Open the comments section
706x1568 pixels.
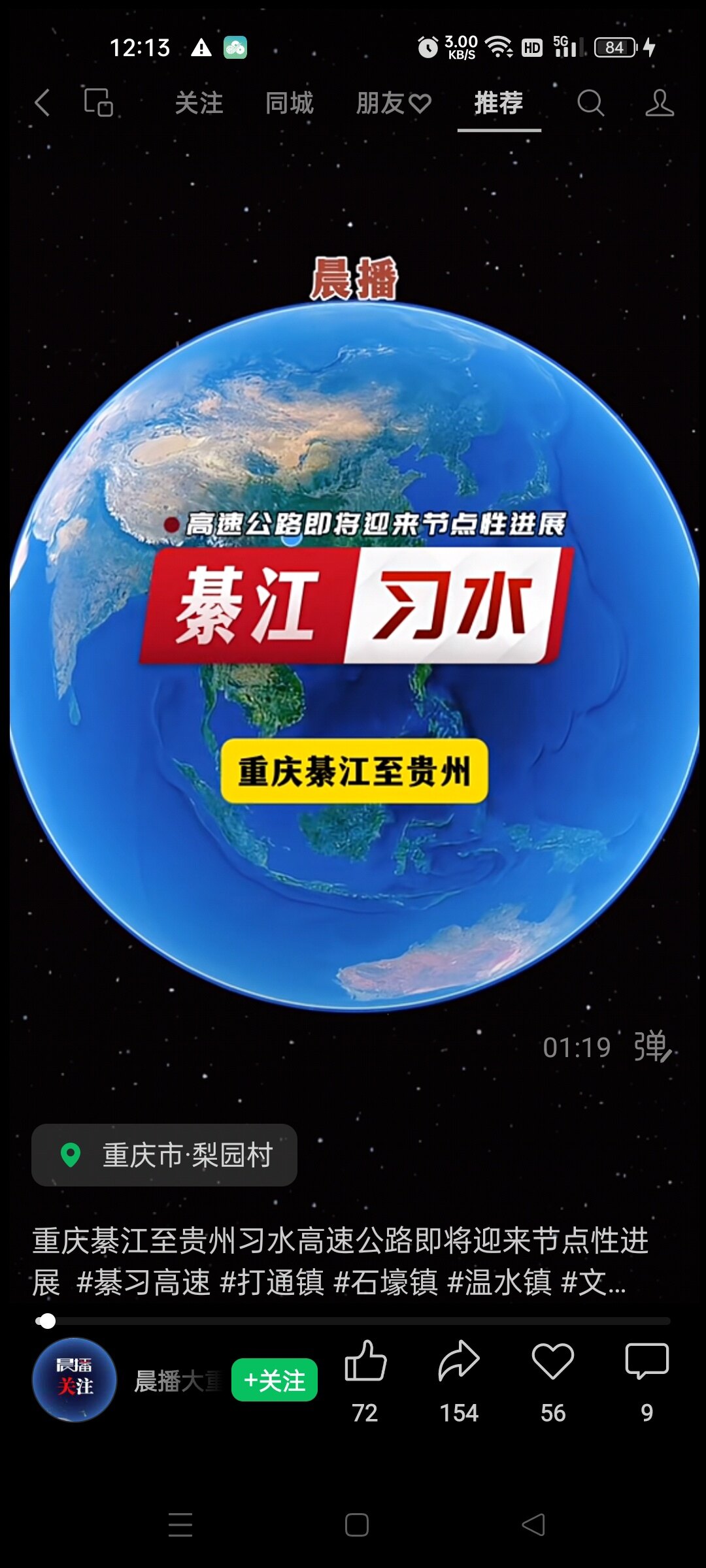coord(647,1362)
